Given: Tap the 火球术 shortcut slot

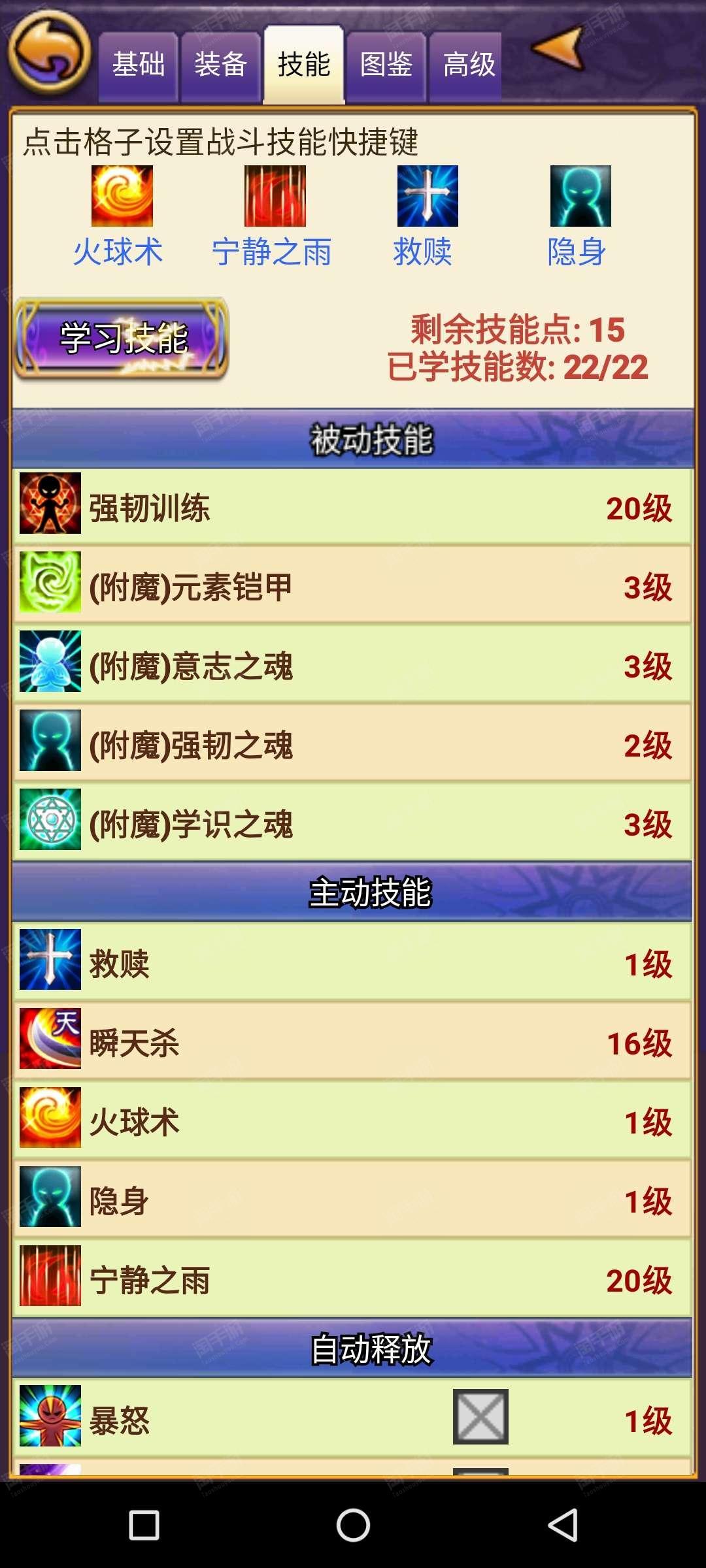Looking at the screenshot, I should [x=122, y=196].
